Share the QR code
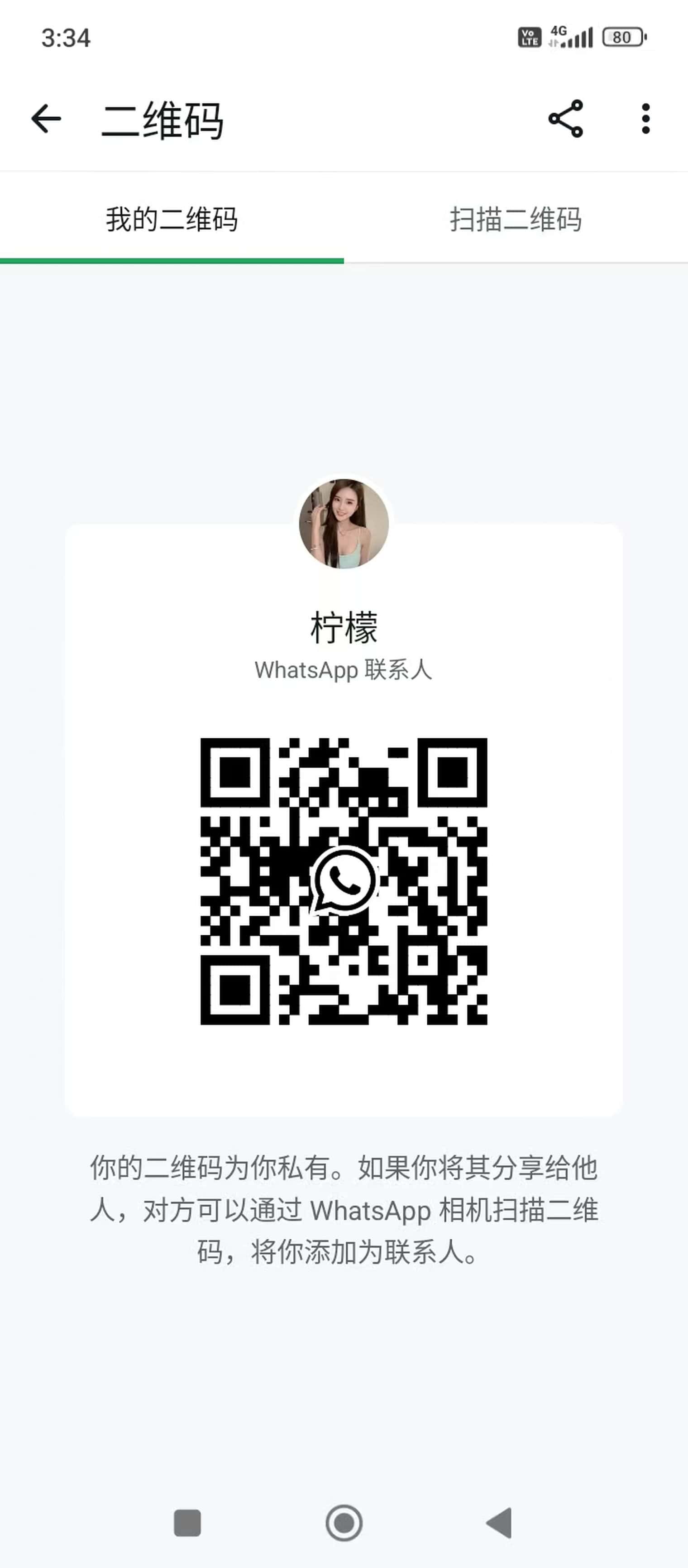Image resolution: width=688 pixels, height=1568 pixels. point(566,119)
